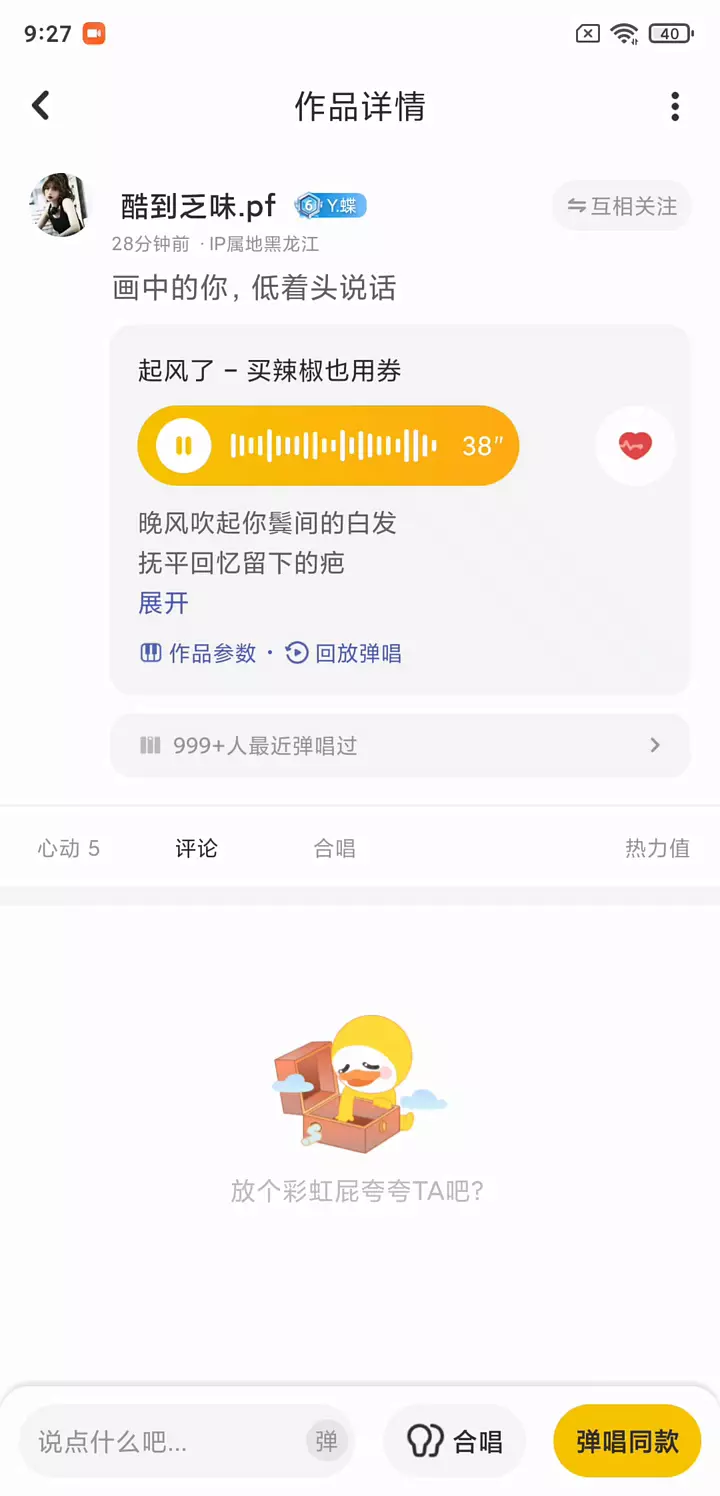
Task: Switch to the 合唱 tab
Action: click(x=334, y=848)
